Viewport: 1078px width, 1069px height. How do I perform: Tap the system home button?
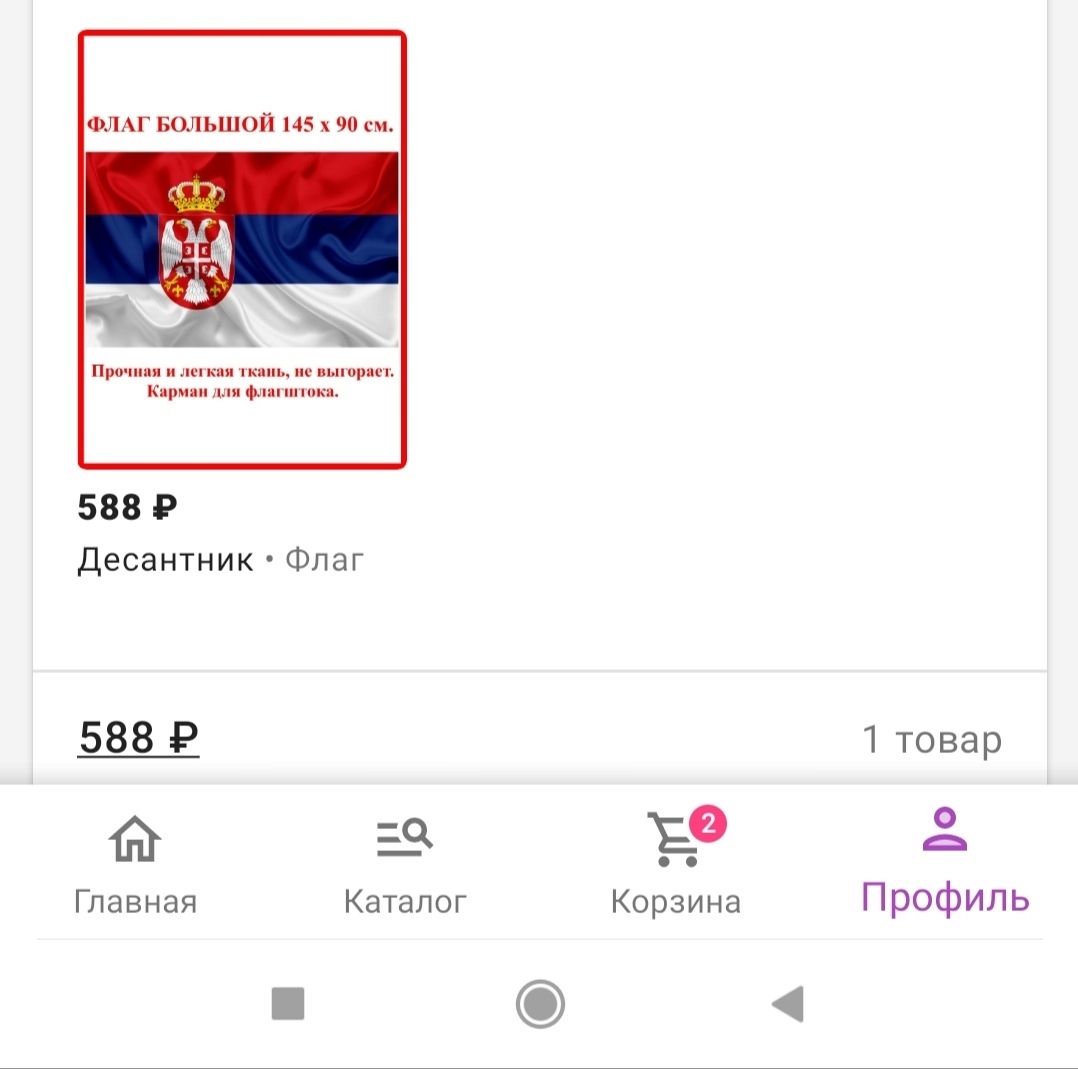[x=540, y=1003]
